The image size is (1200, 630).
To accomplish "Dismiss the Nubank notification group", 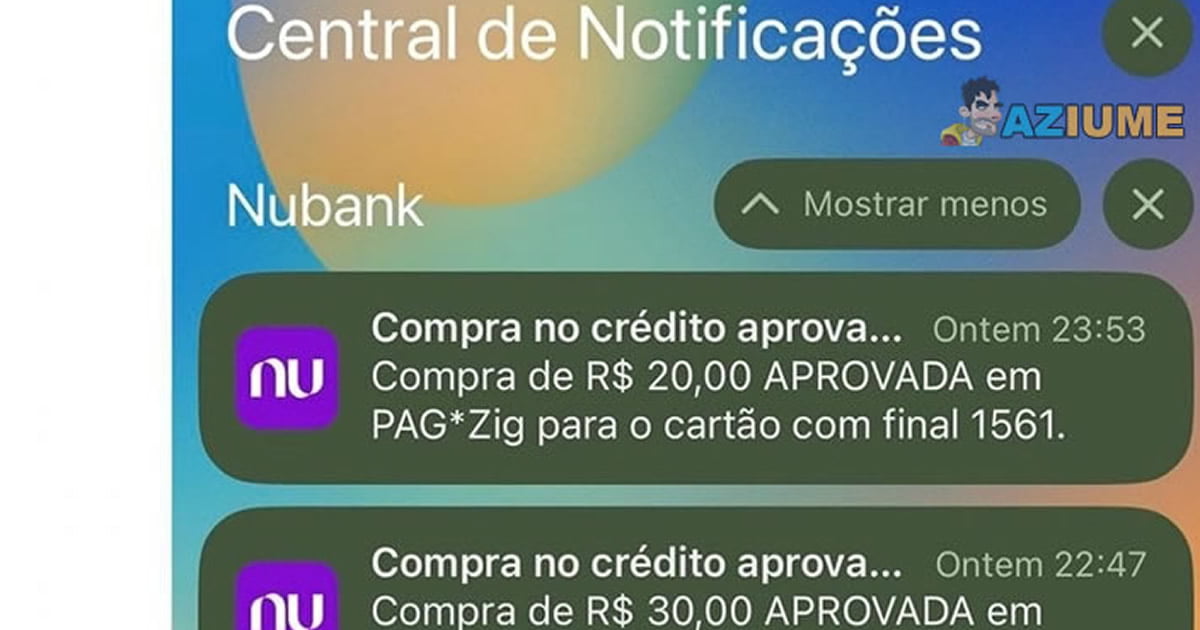I will pos(1147,205).
